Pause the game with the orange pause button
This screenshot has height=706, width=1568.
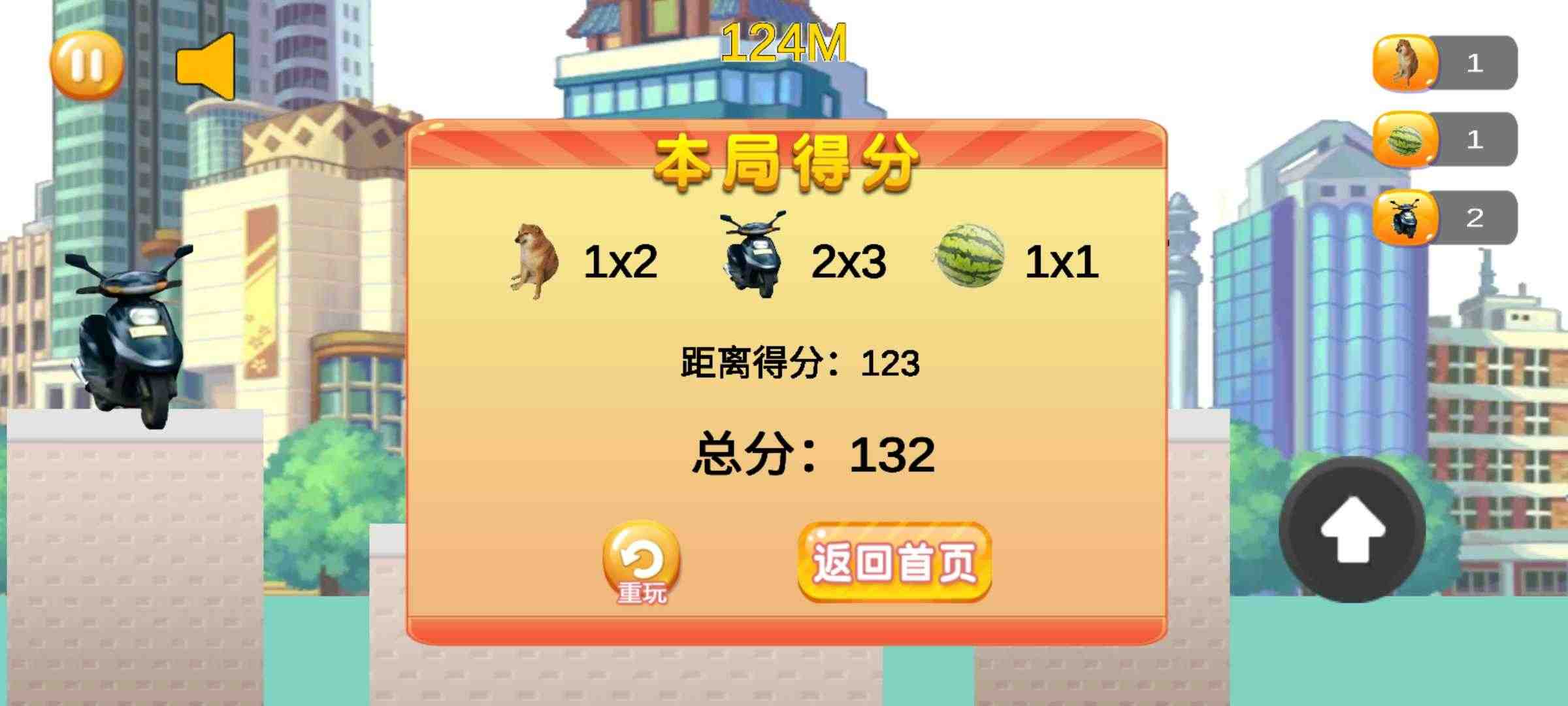click(86, 65)
